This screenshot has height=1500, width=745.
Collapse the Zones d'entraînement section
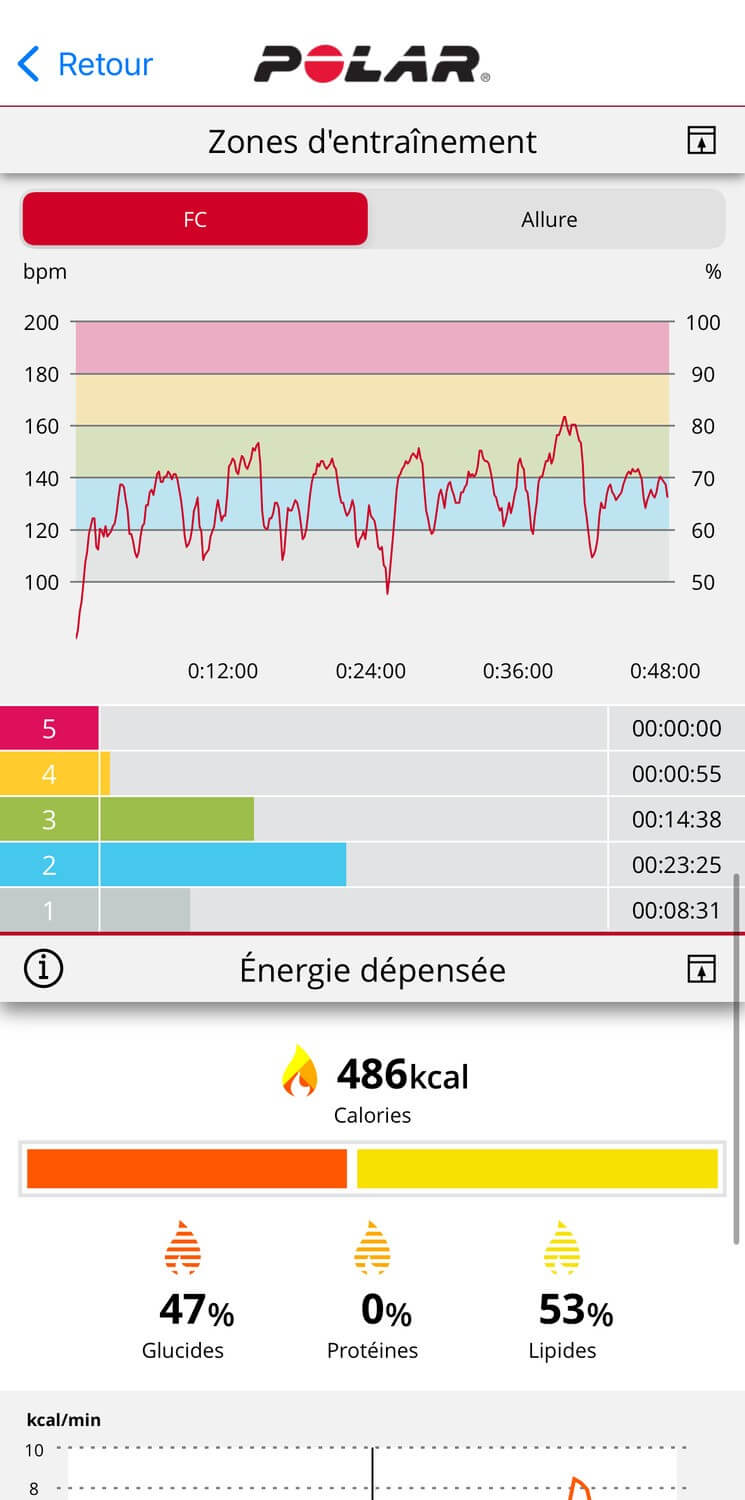pos(702,141)
